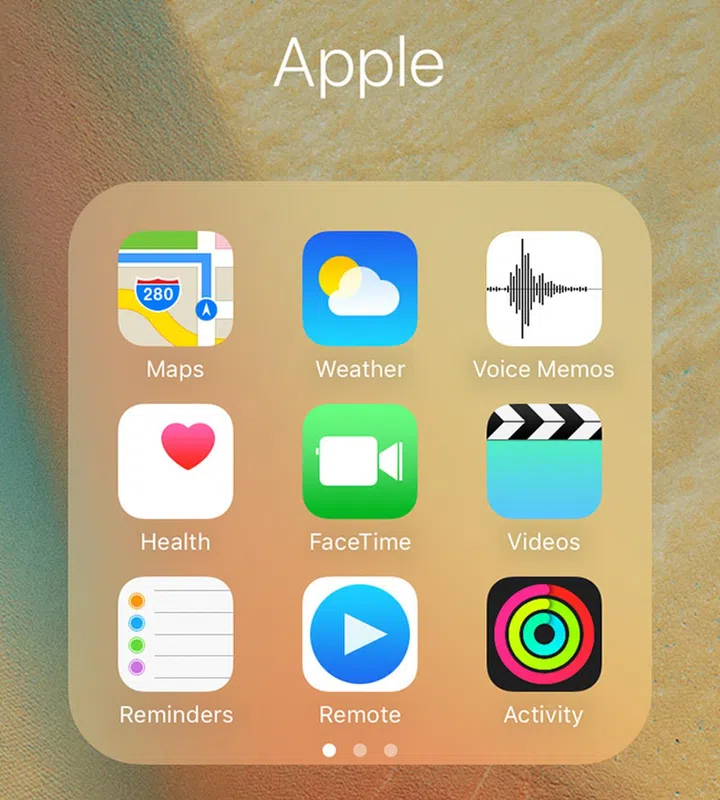
Task: Open Voice Memos
Action: (x=544, y=288)
